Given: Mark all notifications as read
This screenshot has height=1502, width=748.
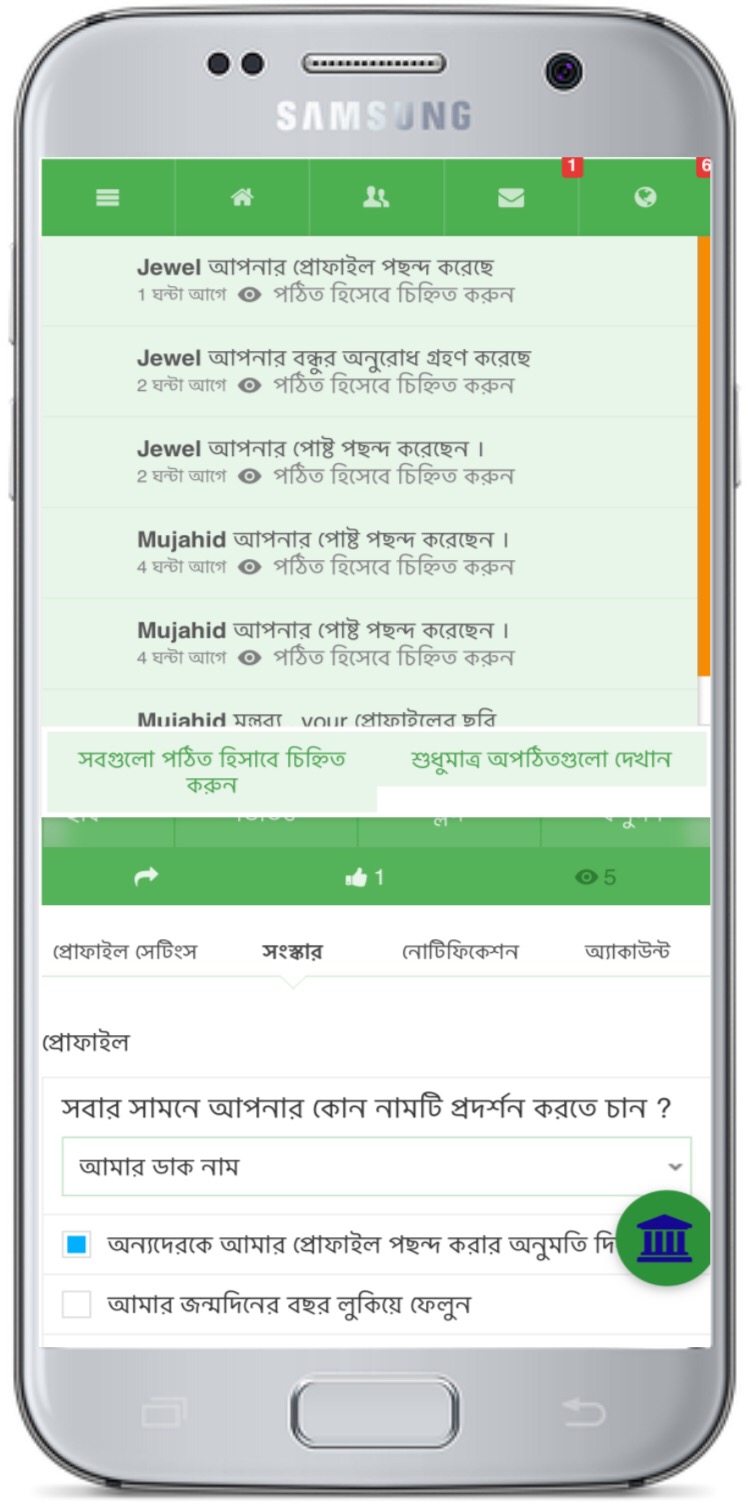Looking at the screenshot, I should pyautogui.click(x=212, y=771).
